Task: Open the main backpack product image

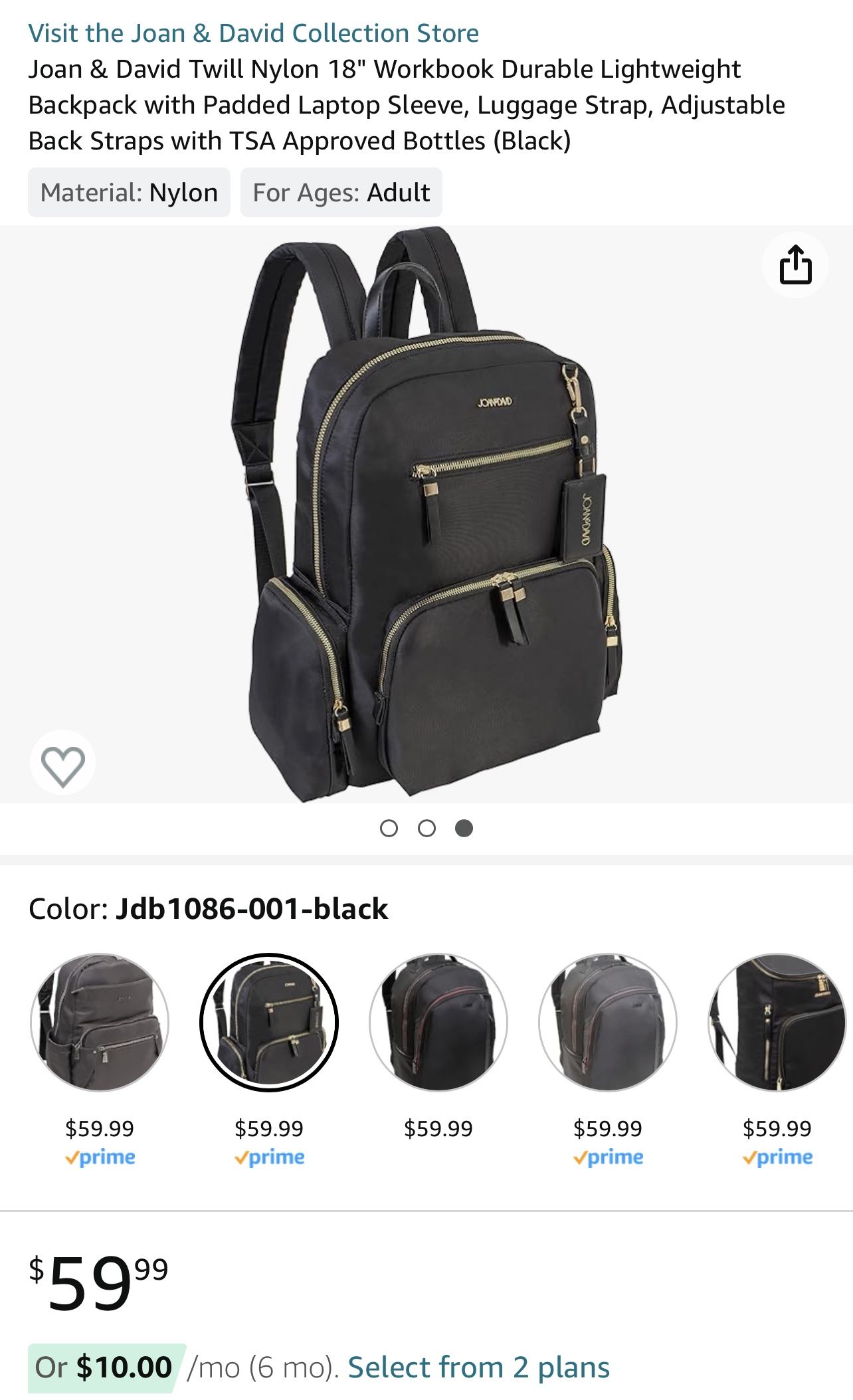Action: [427, 514]
